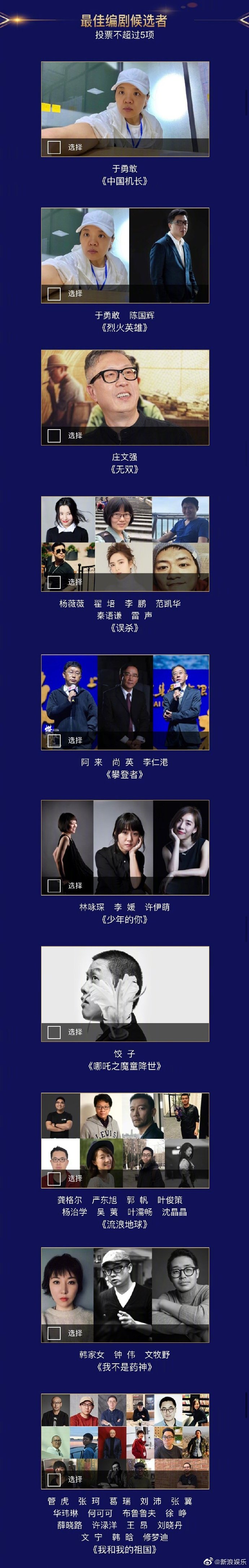Check the box for《烈火英雄》nominees
The height and width of the screenshot is (1568, 249).
(54, 293)
